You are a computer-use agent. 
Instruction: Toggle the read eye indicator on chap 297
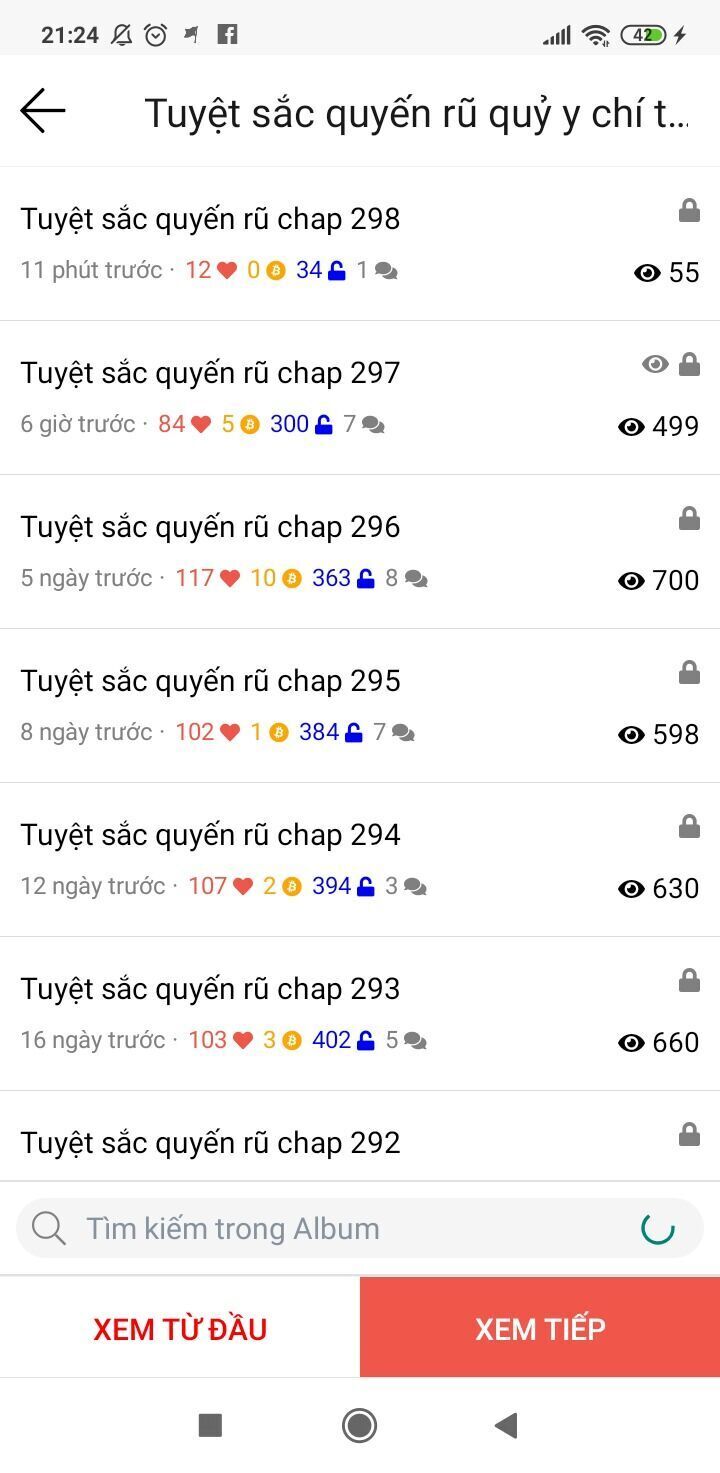(x=655, y=364)
